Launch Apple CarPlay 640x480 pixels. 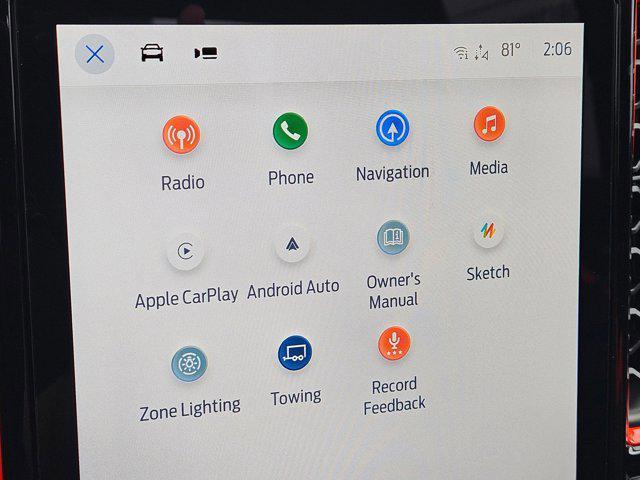(186, 251)
